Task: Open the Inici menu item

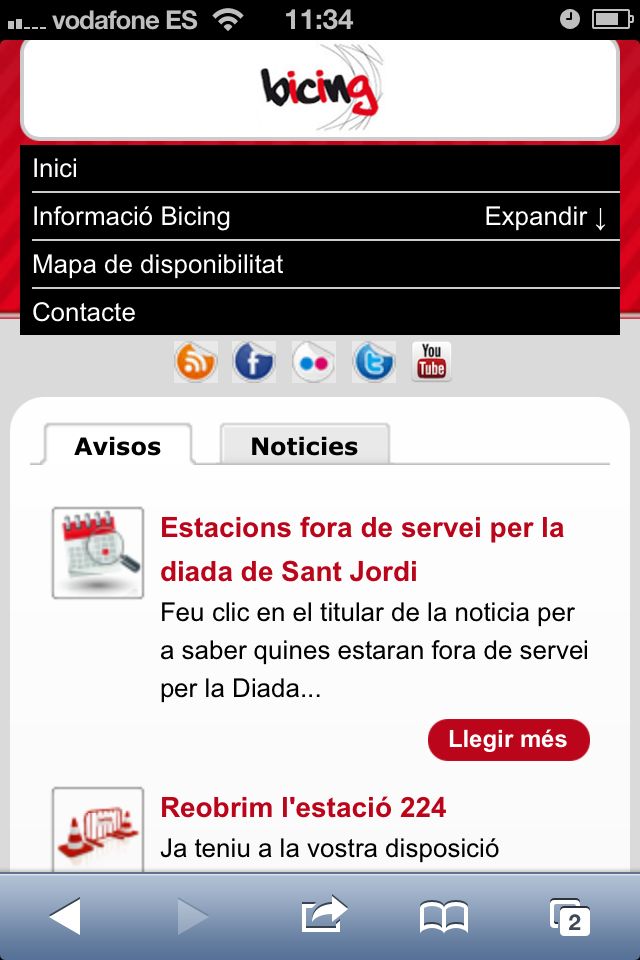Action: coord(55,168)
